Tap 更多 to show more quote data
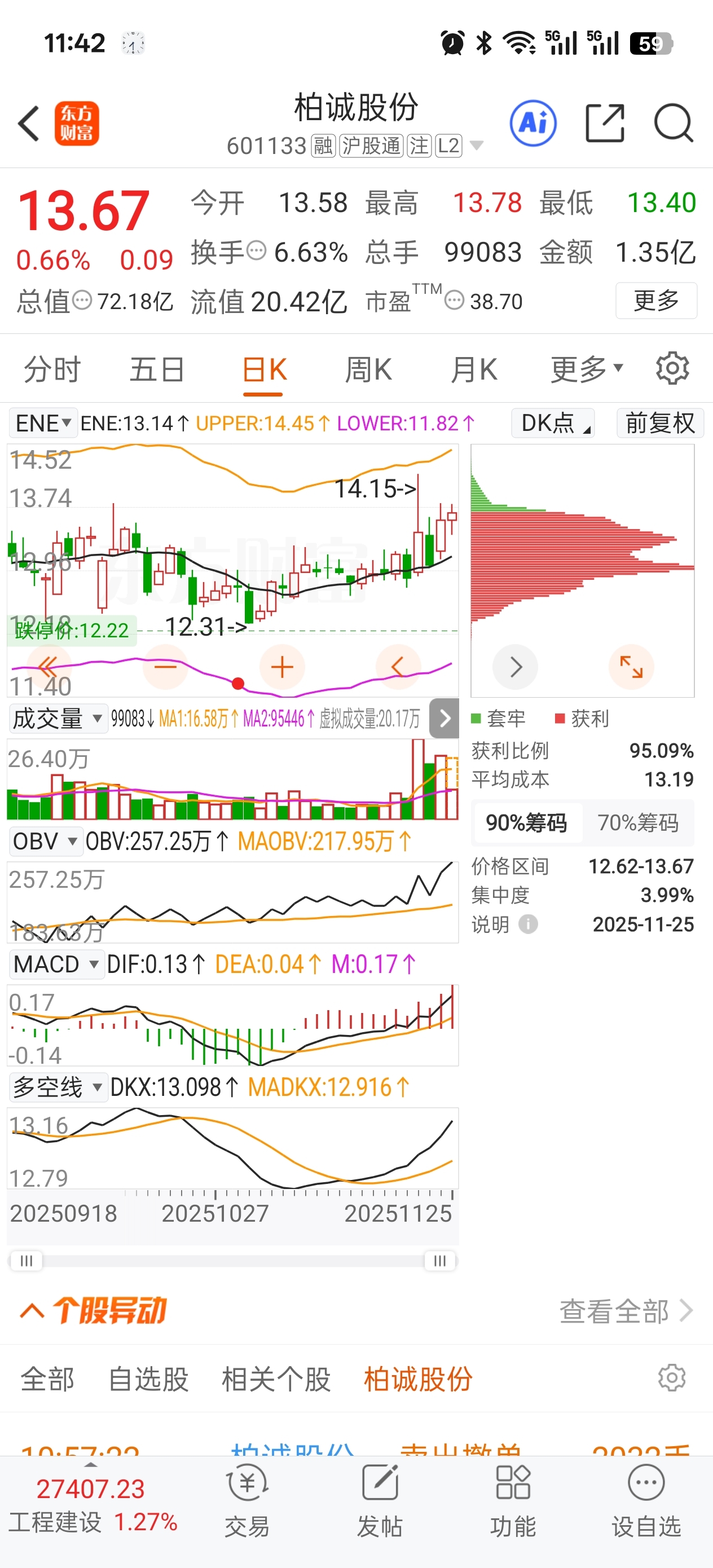This screenshot has height=1568, width=713. 656,300
